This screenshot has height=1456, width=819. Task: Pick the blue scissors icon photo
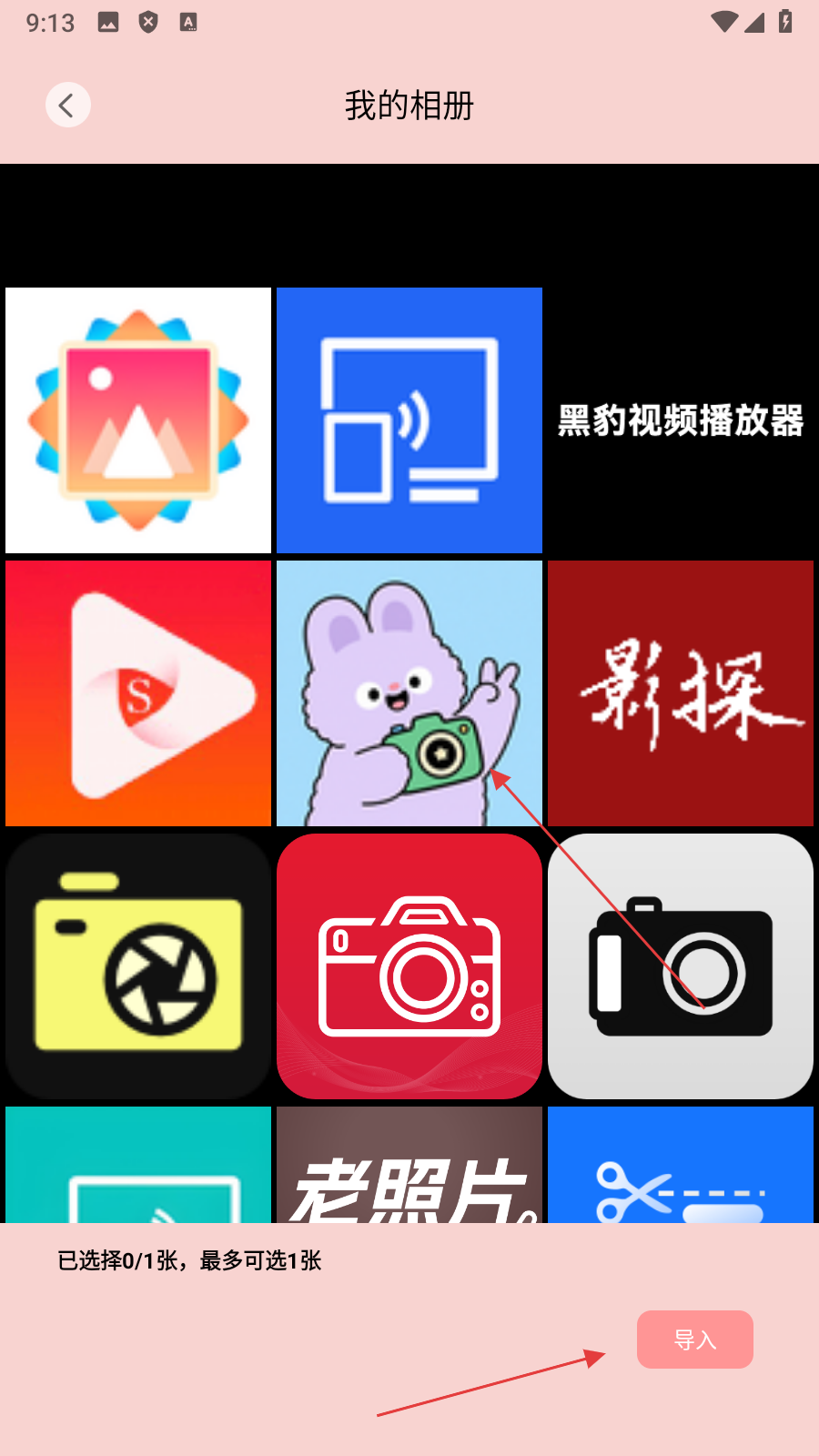(x=681, y=1165)
